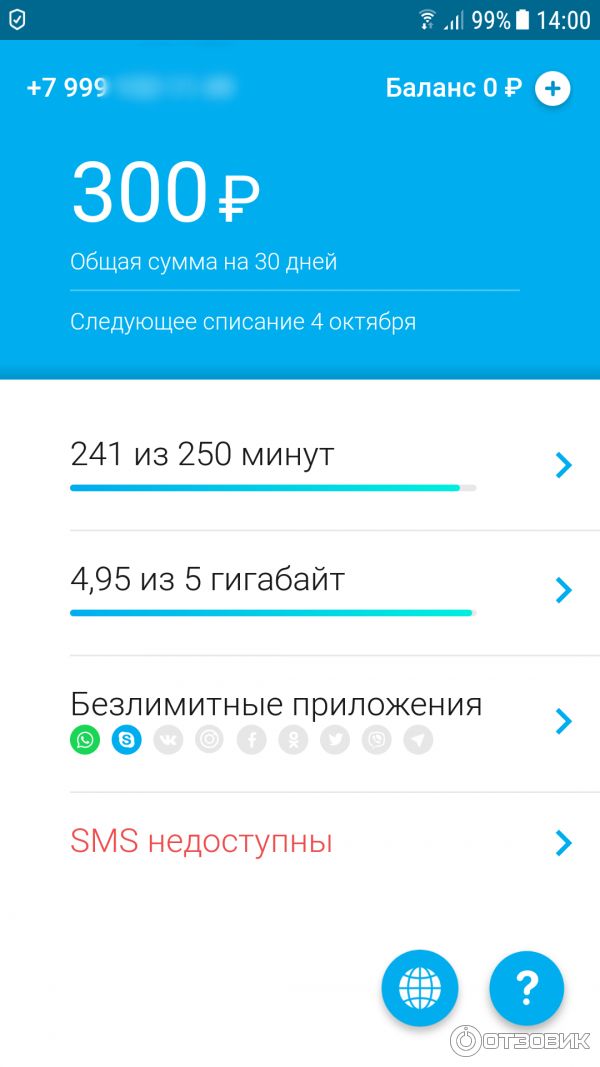
Task: Open the 4,95 из 5 гигабайт row
Action: pos(318,590)
